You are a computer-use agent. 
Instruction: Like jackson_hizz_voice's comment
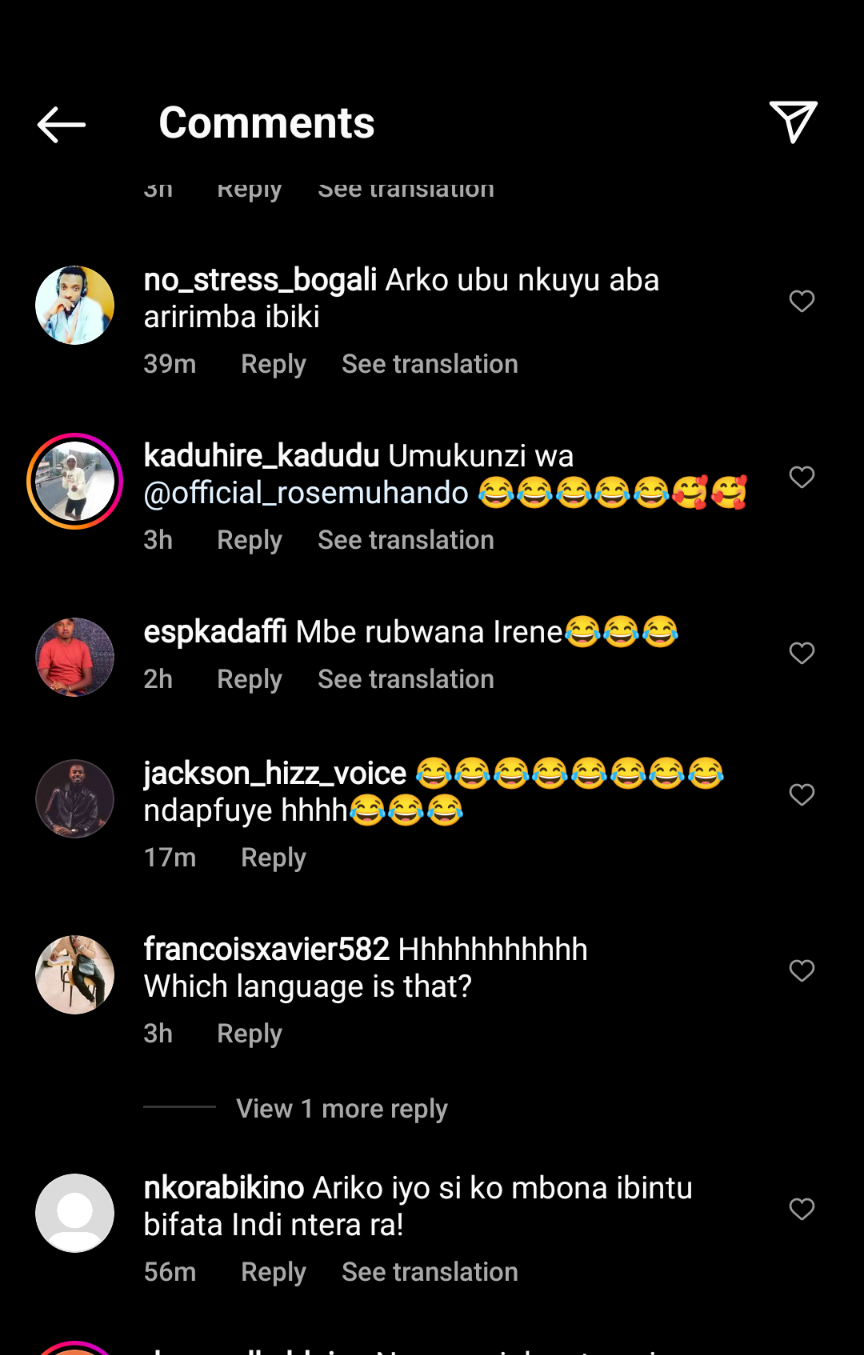coord(802,795)
